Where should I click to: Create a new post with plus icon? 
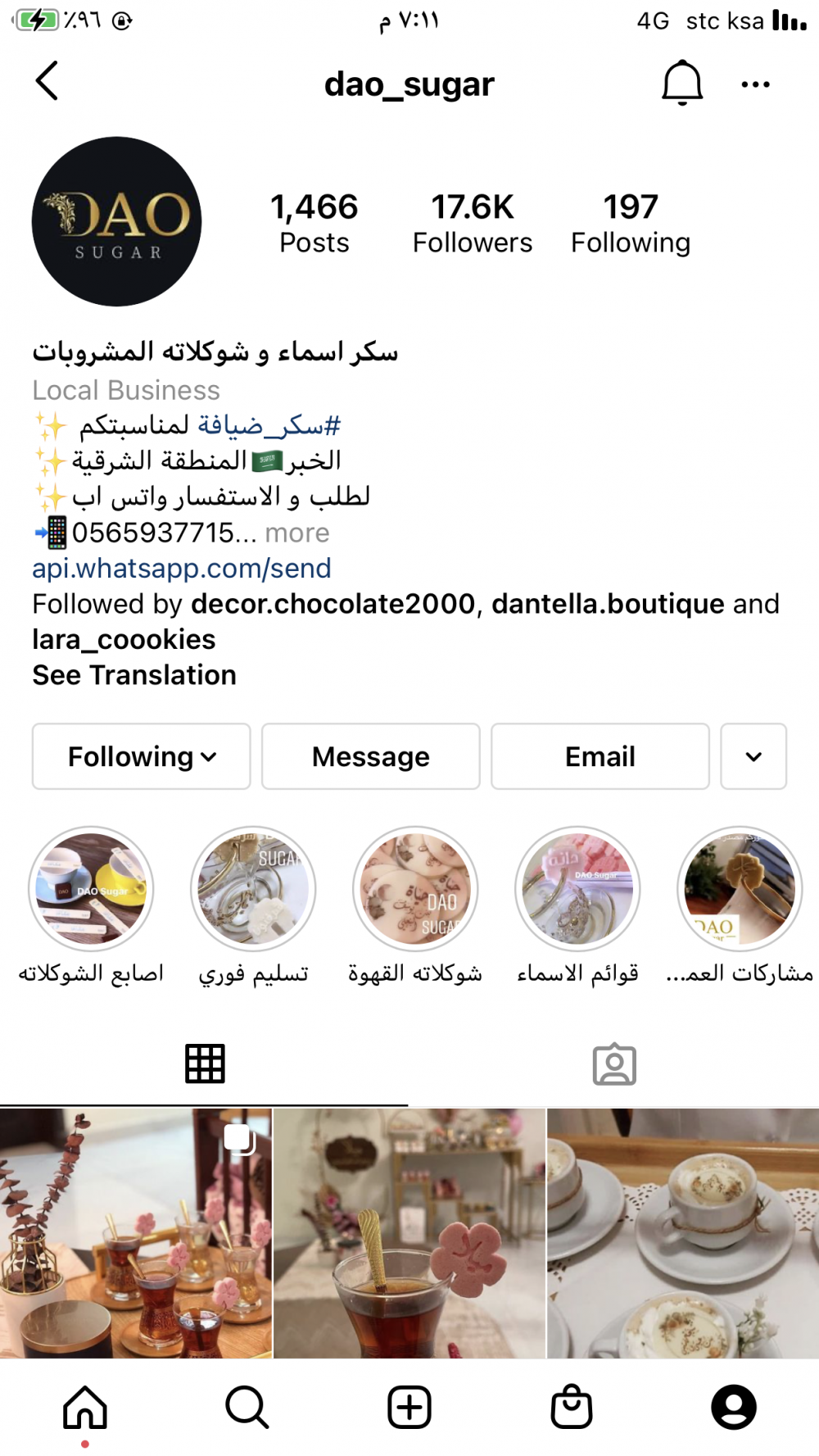point(409,1407)
